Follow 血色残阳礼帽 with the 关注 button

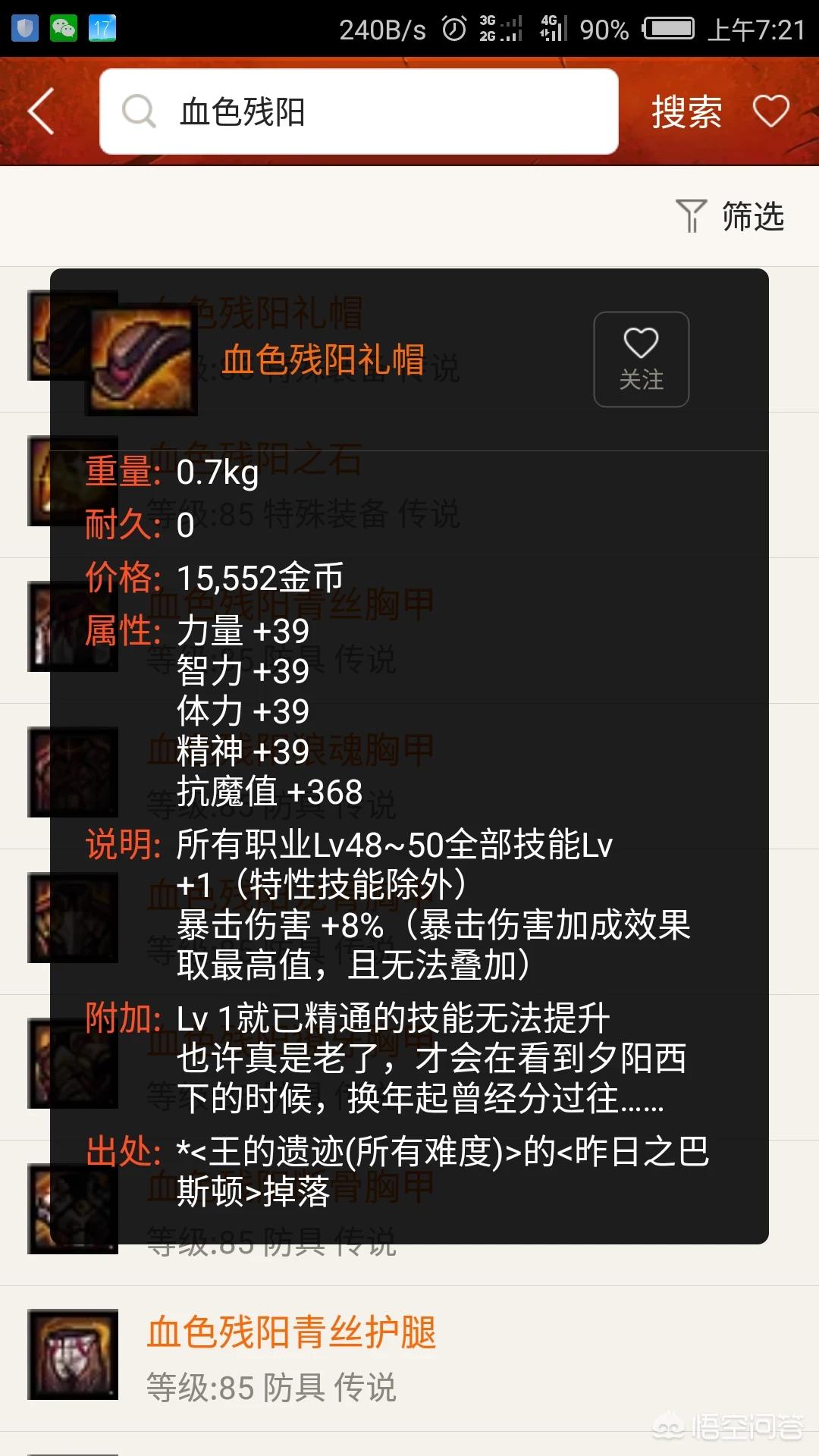641,359
